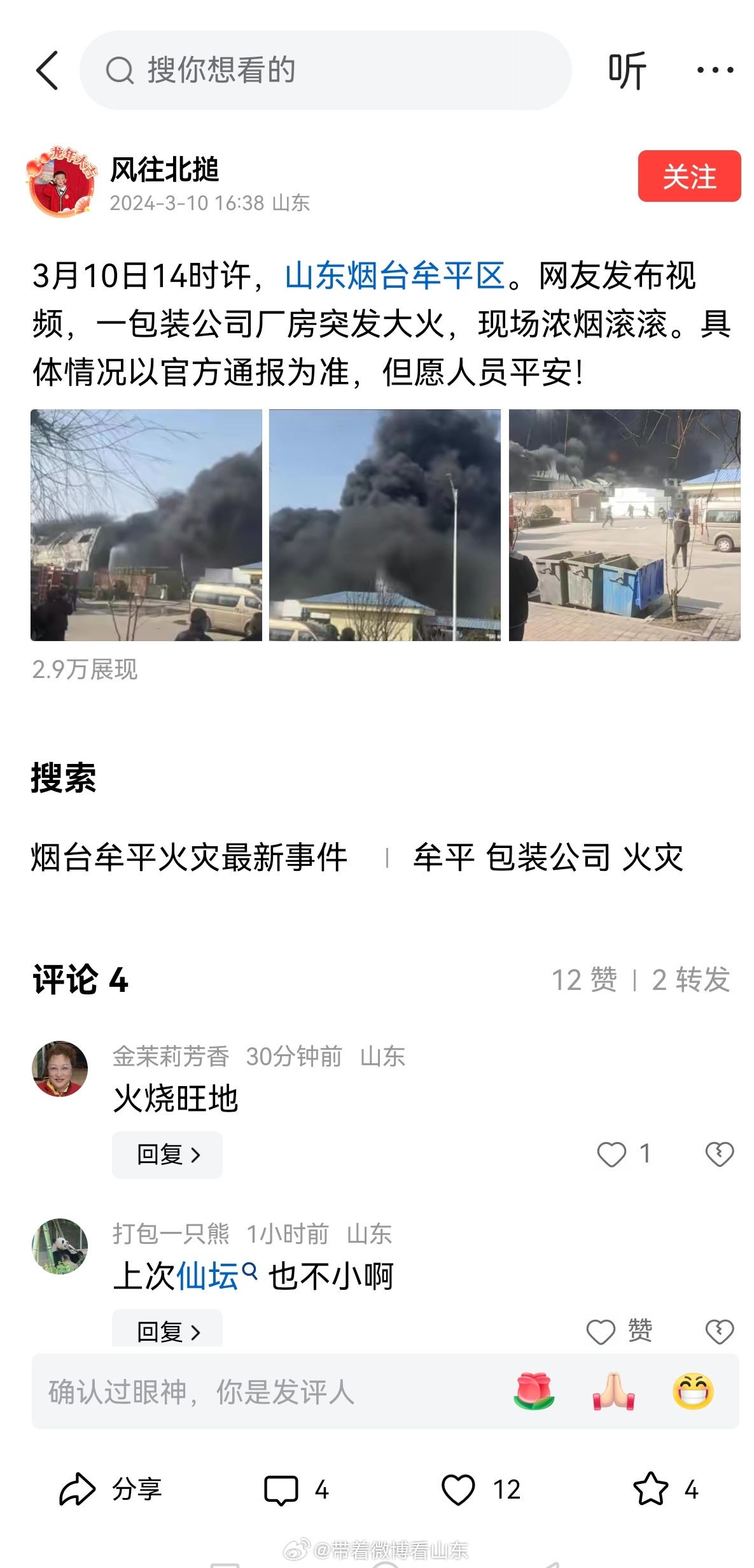754x1568 pixels.
Task: Go back using the top-left arrow
Action: pos(48,70)
